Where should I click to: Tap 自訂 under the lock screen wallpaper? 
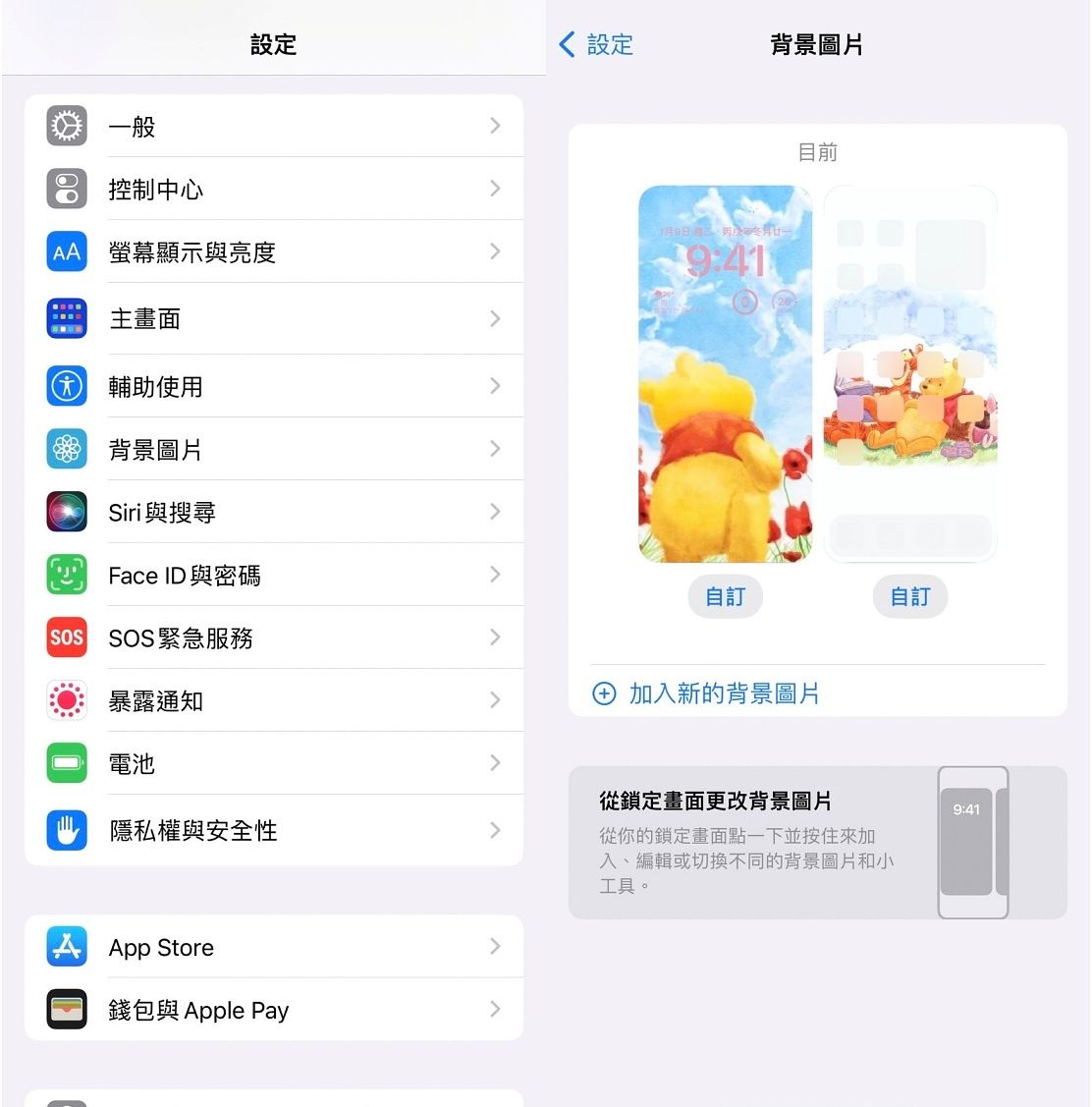pos(725,596)
